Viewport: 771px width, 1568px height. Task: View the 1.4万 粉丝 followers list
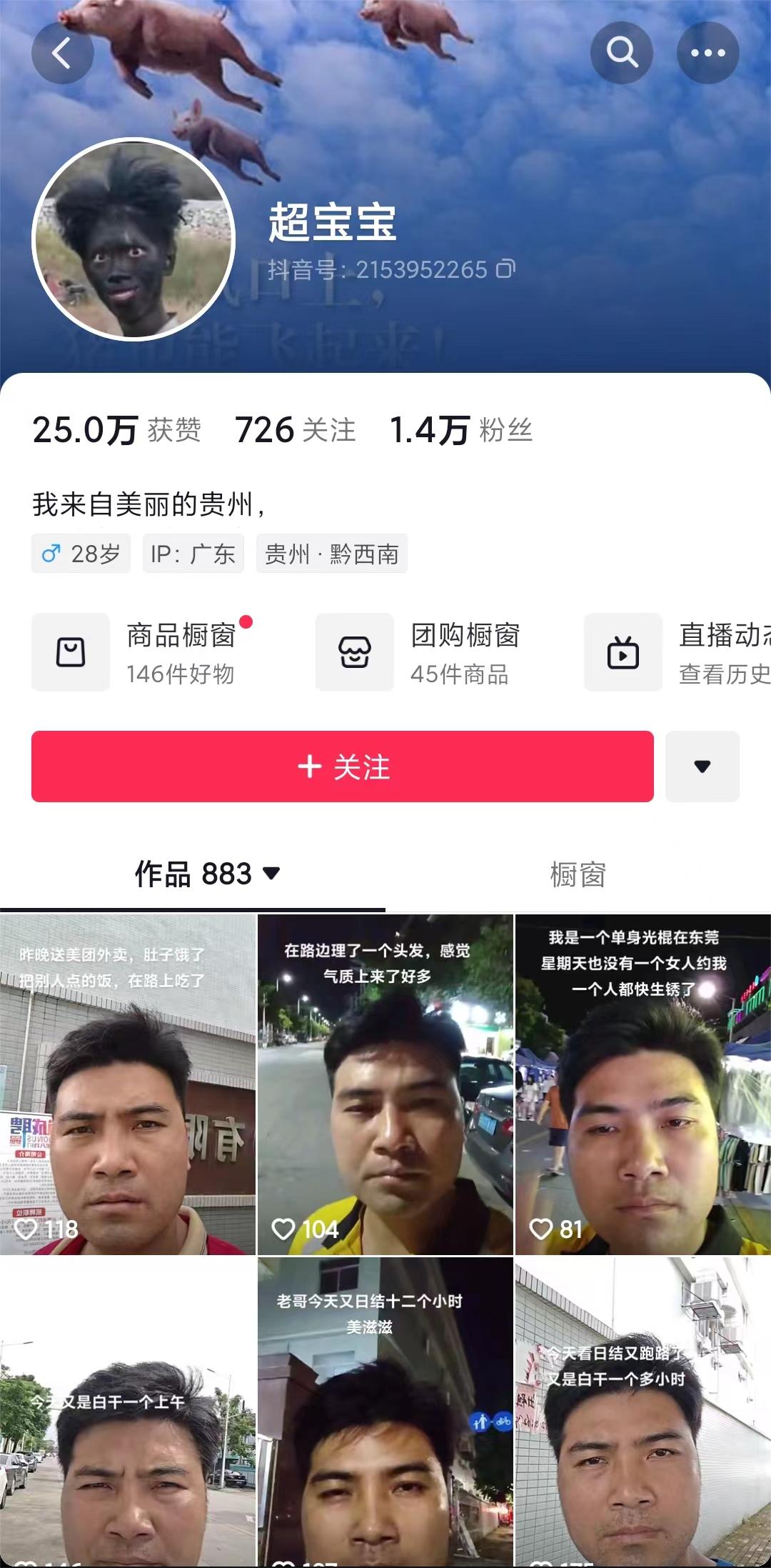point(461,430)
